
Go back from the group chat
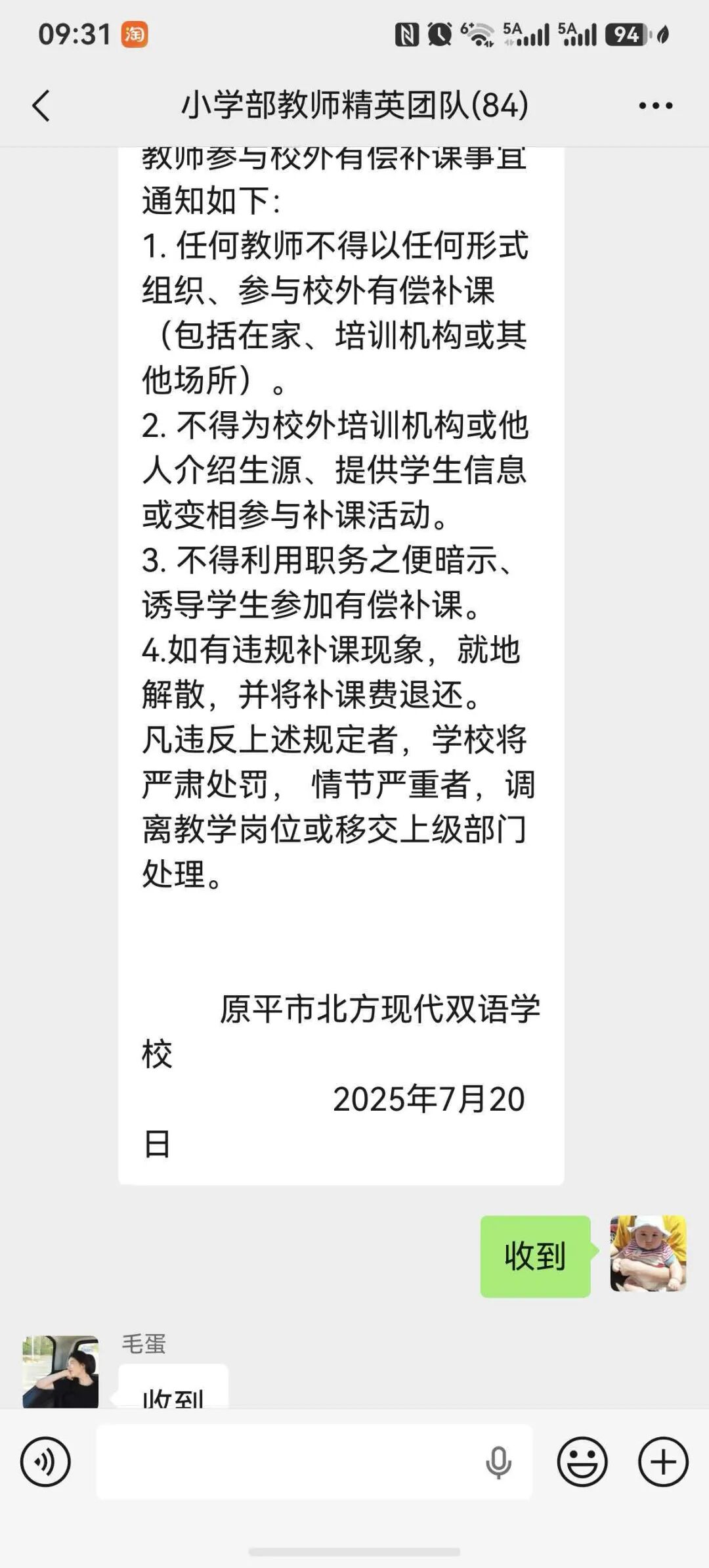tap(41, 106)
